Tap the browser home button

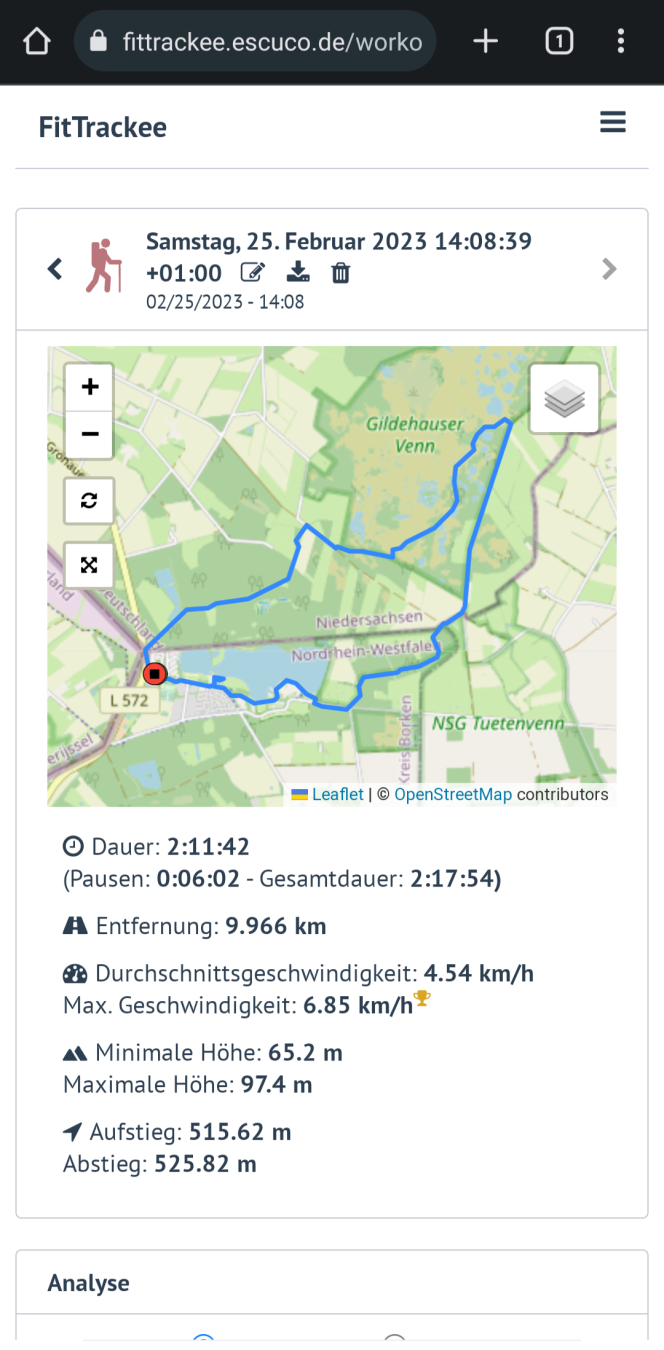click(36, 41)
